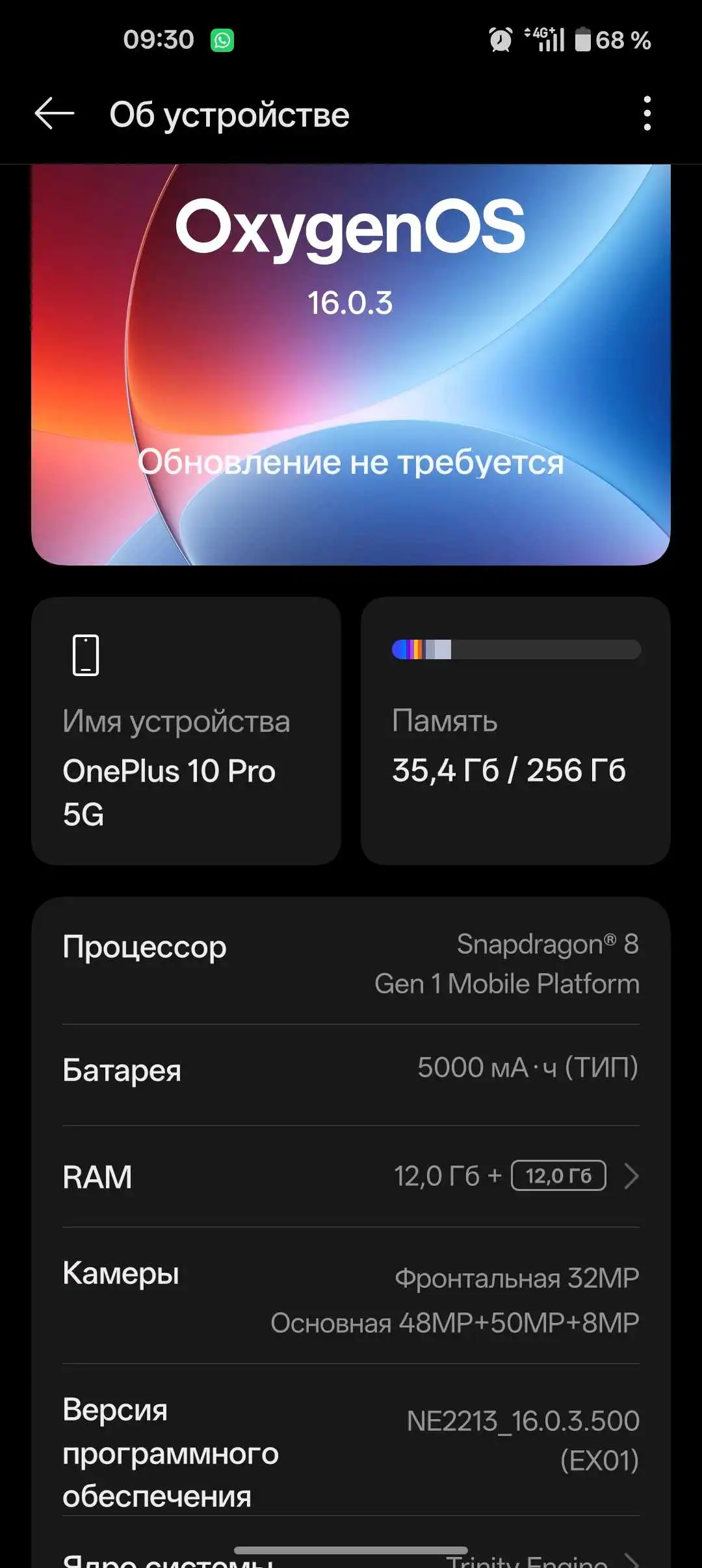Open the Память storage card
The image size is (702, 1568).
[x=515, y=731]
